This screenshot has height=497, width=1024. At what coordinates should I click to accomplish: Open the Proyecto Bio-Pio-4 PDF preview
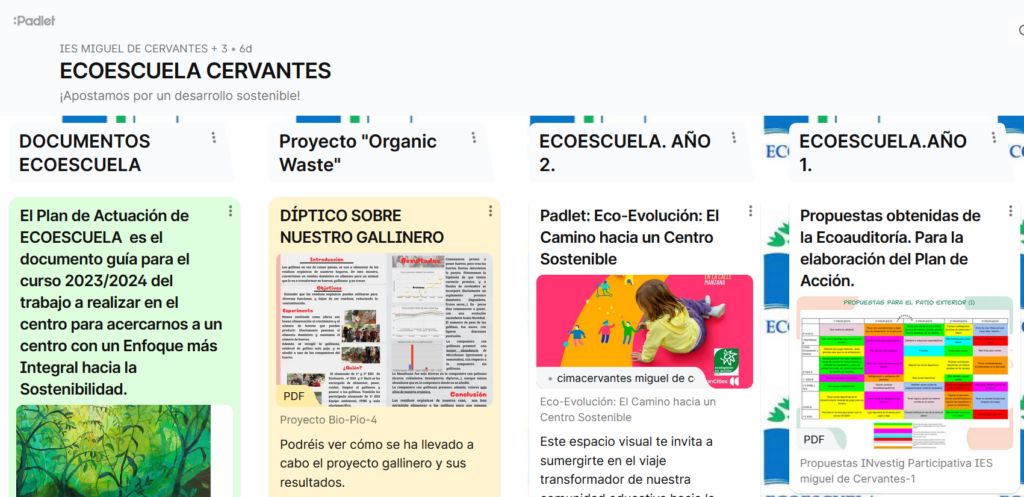point(385,330)
